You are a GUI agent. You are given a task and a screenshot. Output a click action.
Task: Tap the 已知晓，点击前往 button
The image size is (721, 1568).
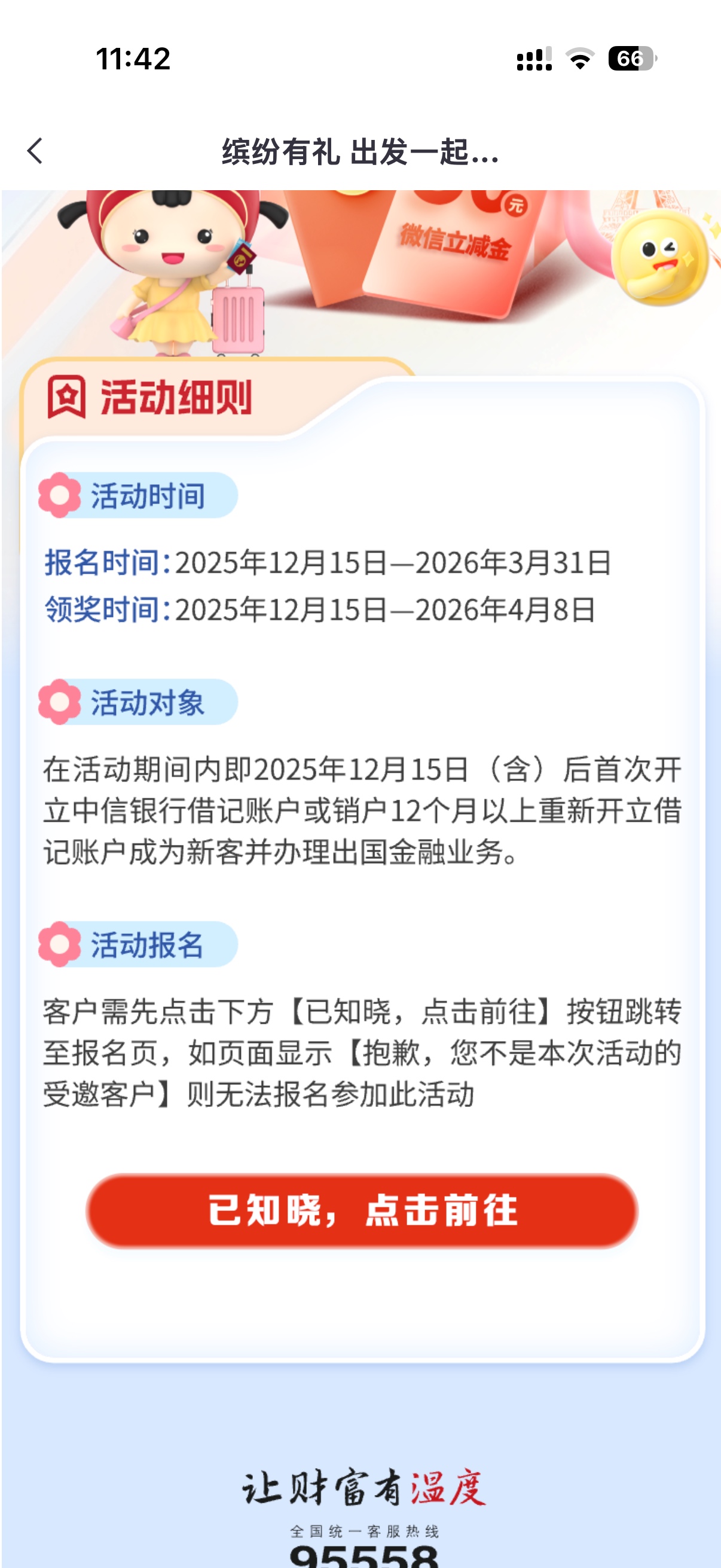pyautogui.click(x=362, y=1210)
